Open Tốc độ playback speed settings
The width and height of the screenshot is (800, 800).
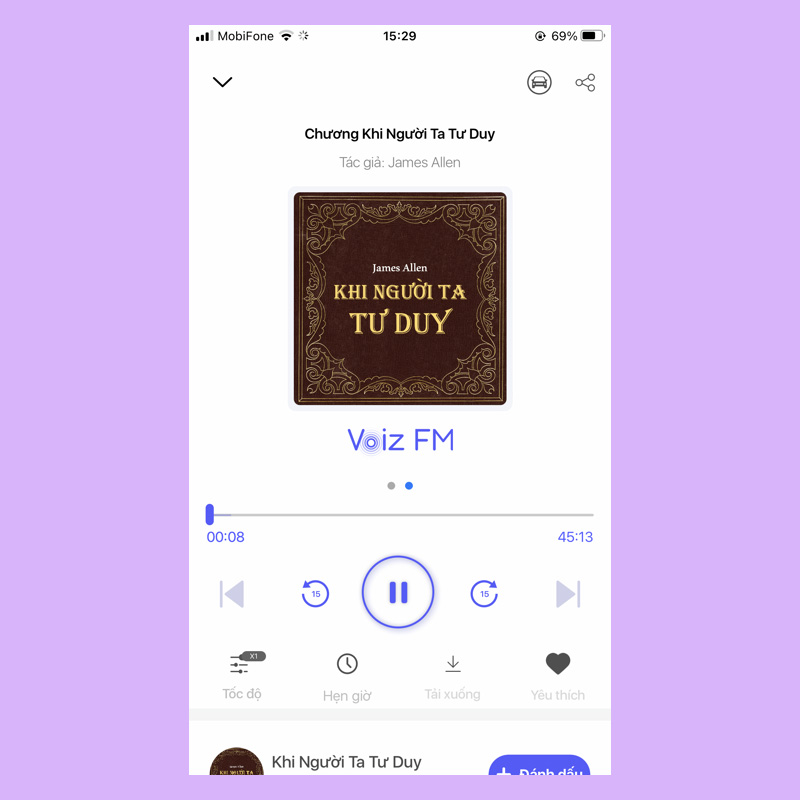241,674
